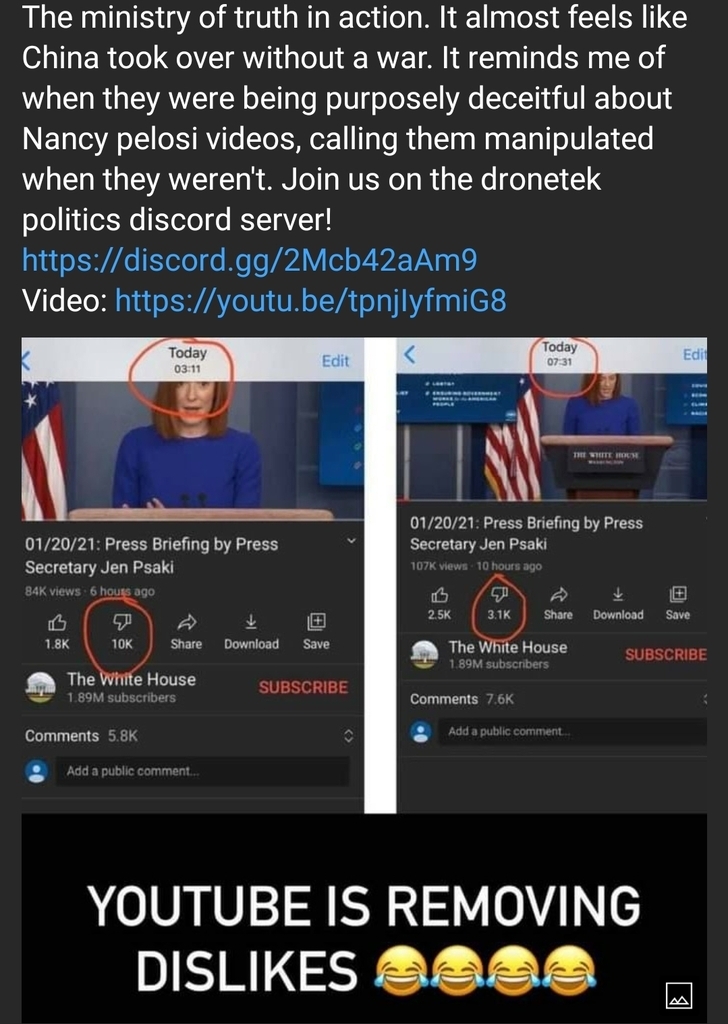Tap the image icon on the picture
728x1024 pixels.
(x=678, y=995)
